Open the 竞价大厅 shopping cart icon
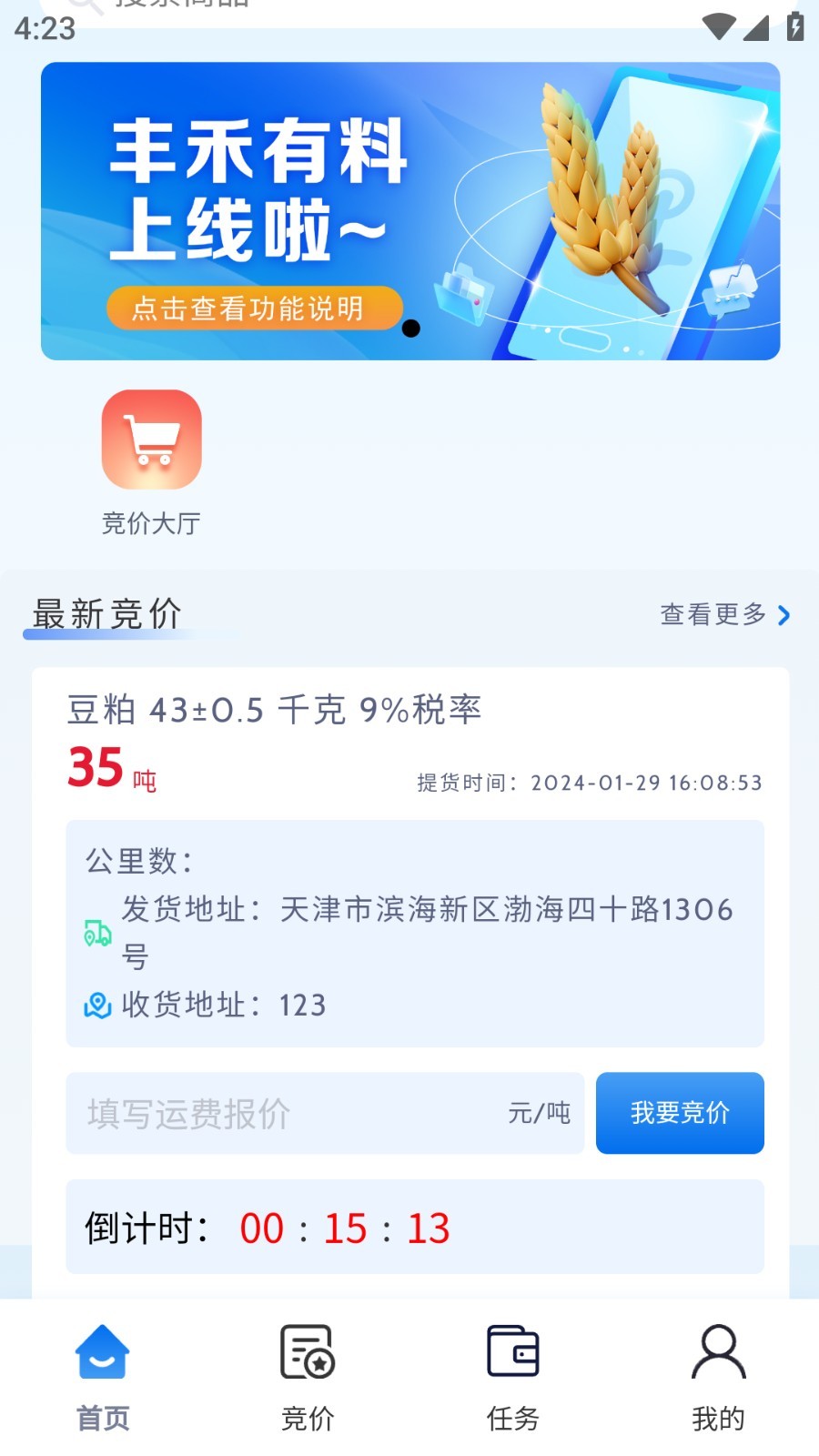The width and height of the screenshot is (819, 1456). 150,440
